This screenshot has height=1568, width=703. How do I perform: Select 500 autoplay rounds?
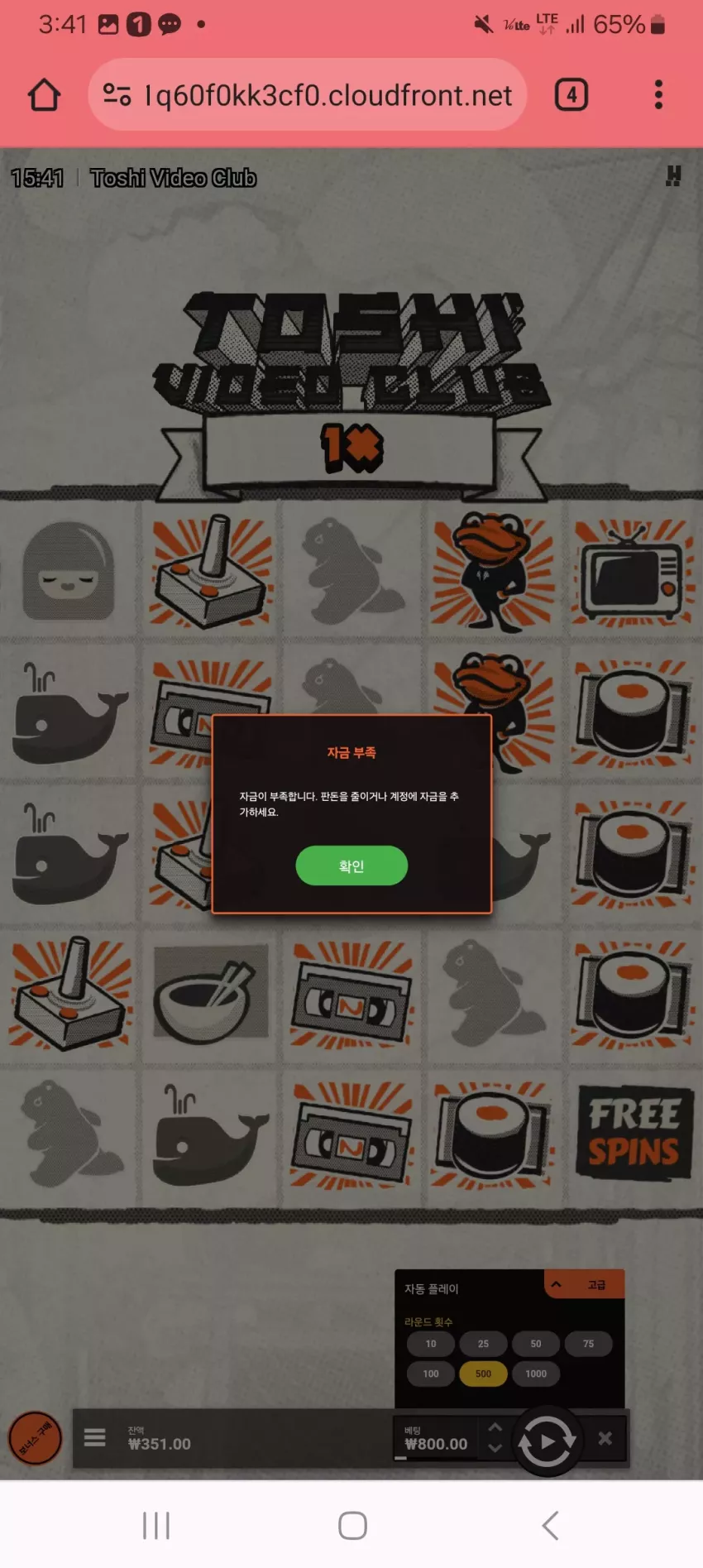click(x=483, y=1374)
